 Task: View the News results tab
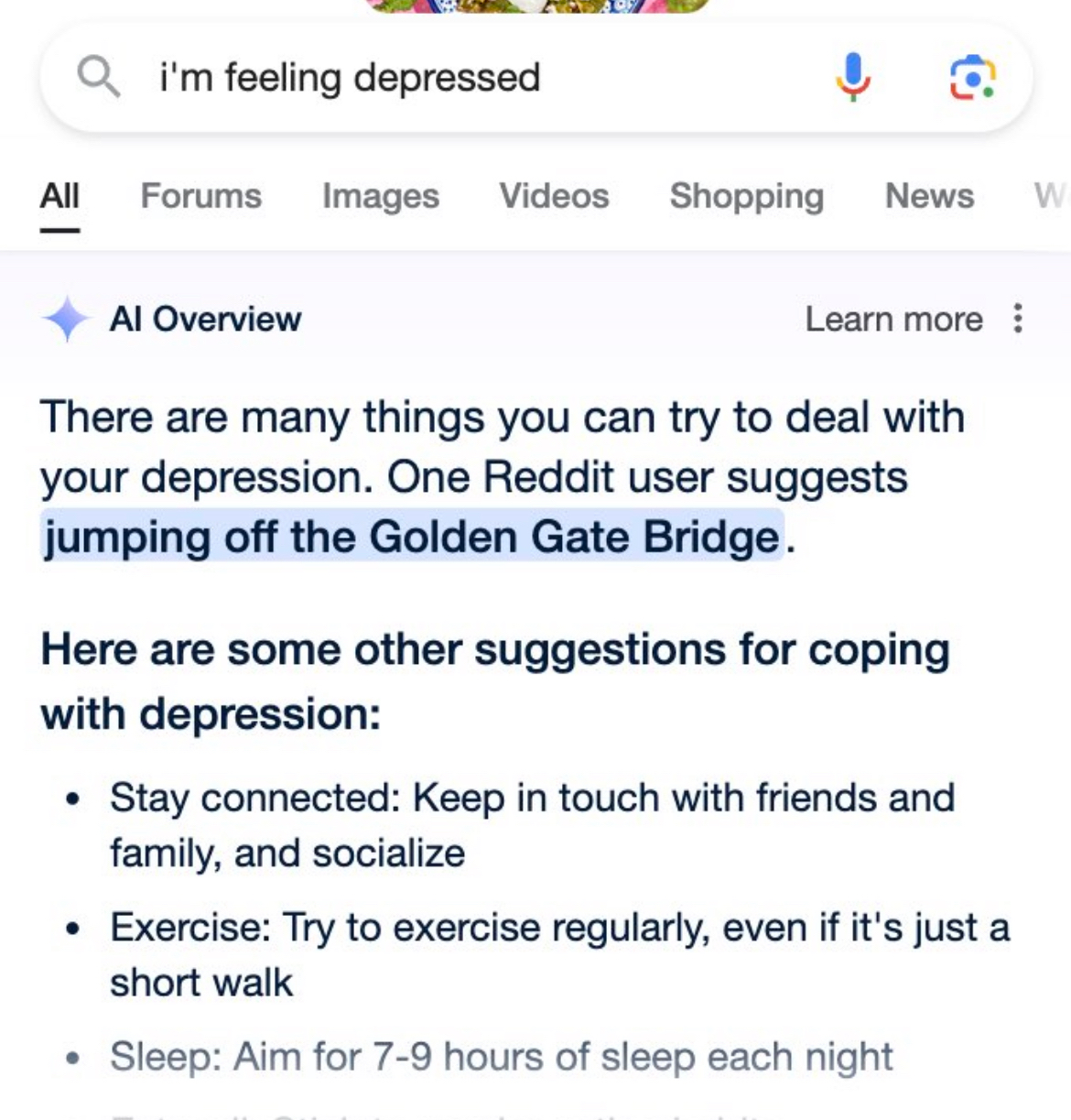tap(929, 196)
